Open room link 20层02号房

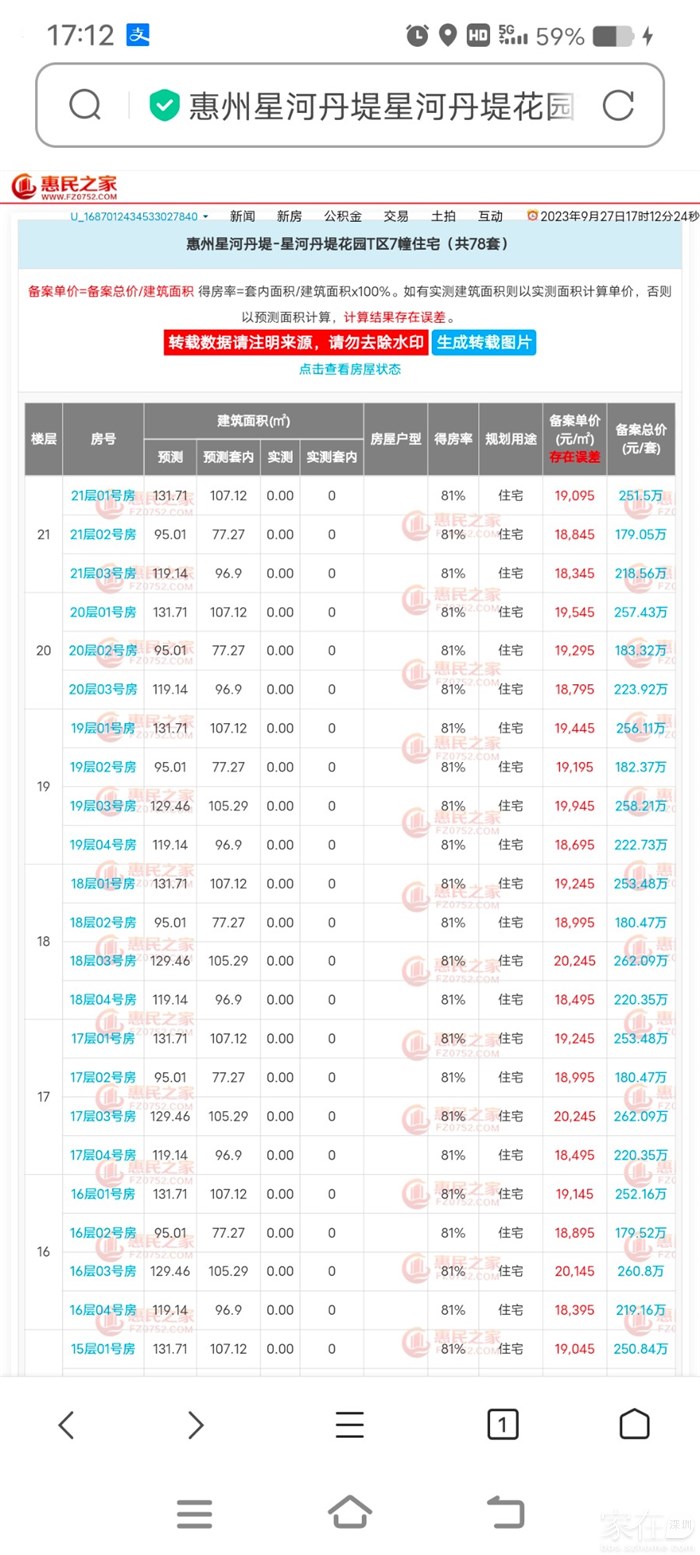click(103, 651)
